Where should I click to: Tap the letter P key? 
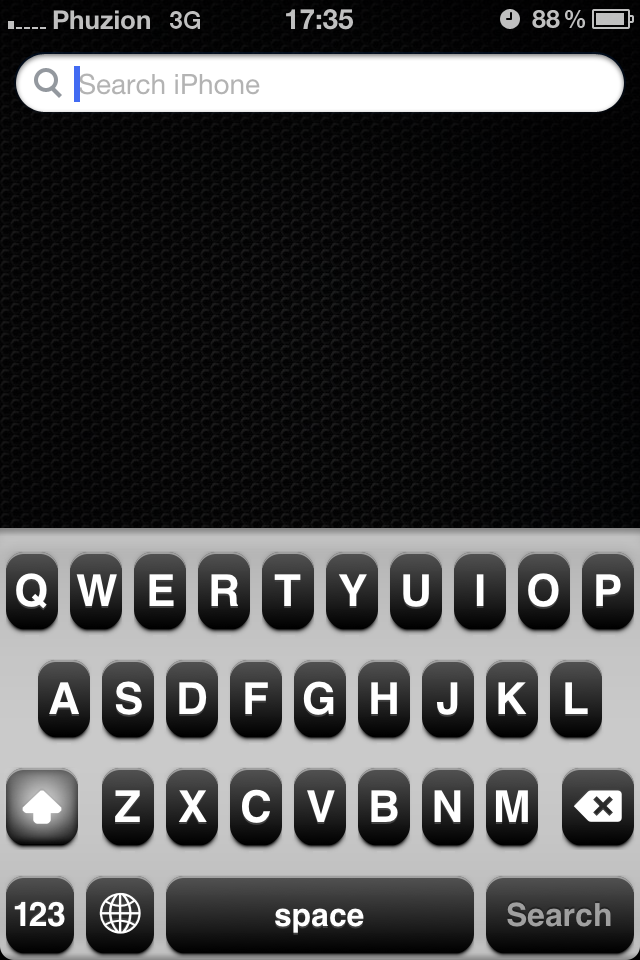coord(607,592)
